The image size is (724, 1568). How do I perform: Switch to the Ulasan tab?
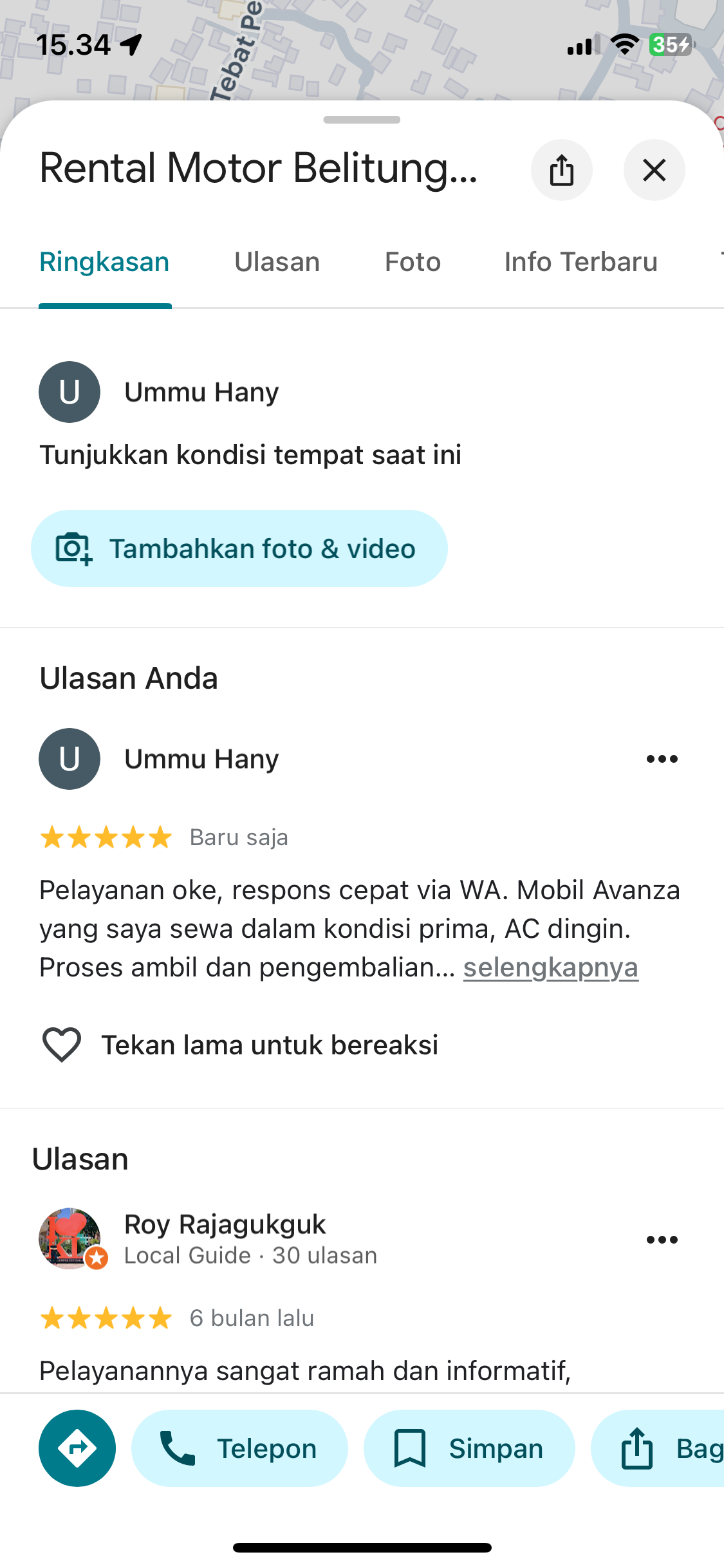277,262
